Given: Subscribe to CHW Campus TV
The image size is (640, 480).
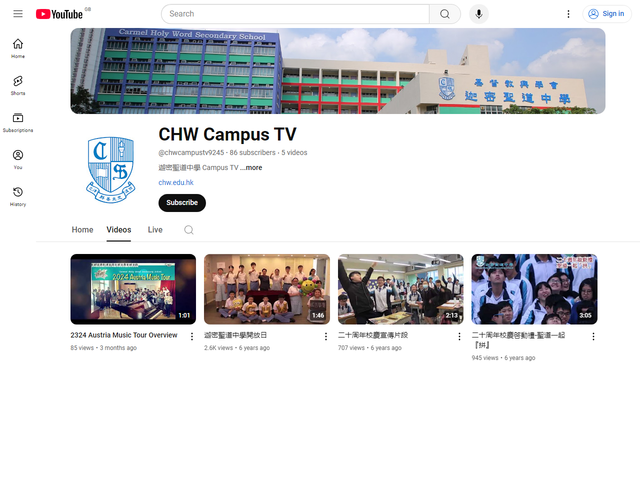Looking at the screenshot, I should click(182, 203).
